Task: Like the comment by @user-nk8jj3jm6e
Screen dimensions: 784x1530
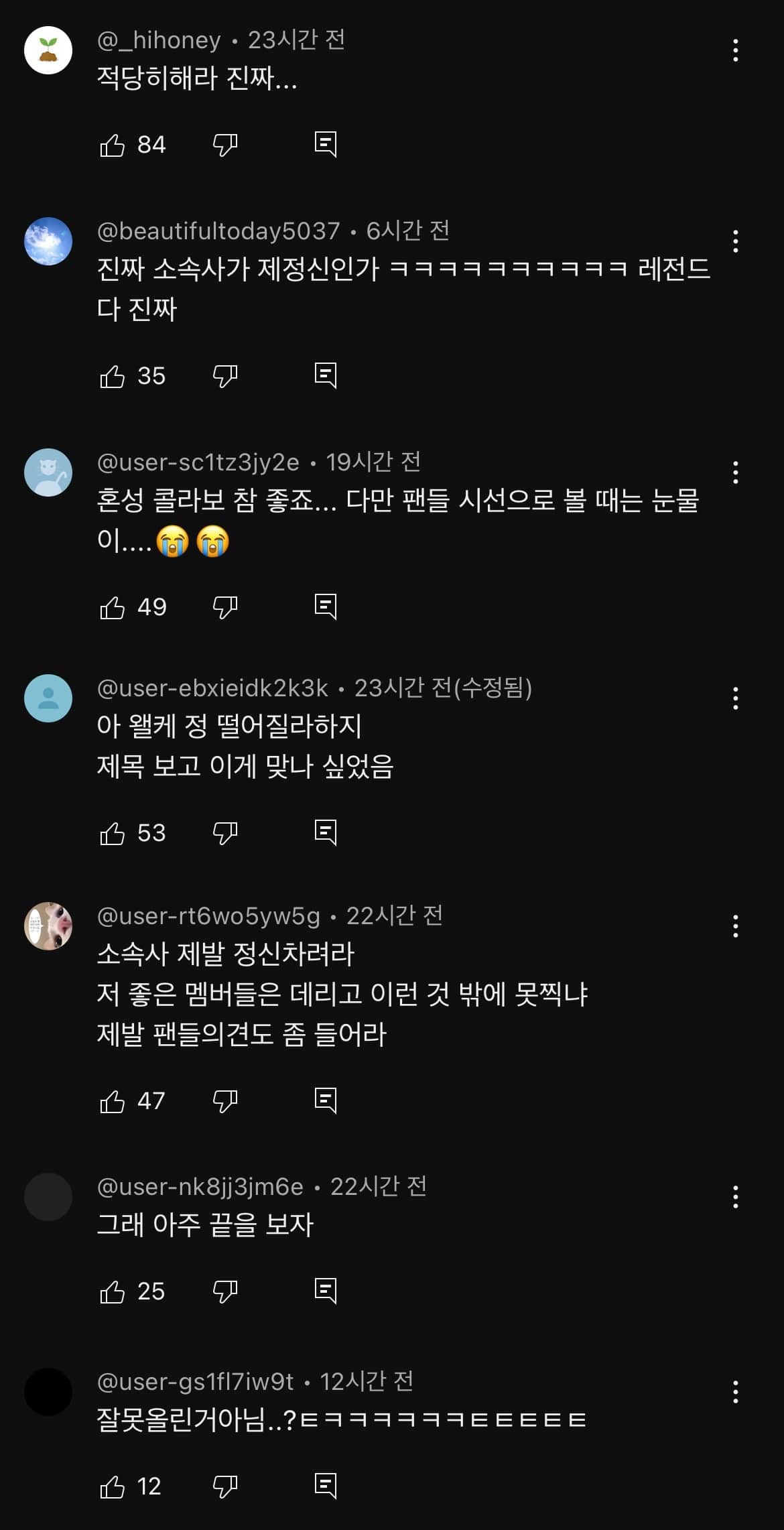Action: click(112, 1291)
